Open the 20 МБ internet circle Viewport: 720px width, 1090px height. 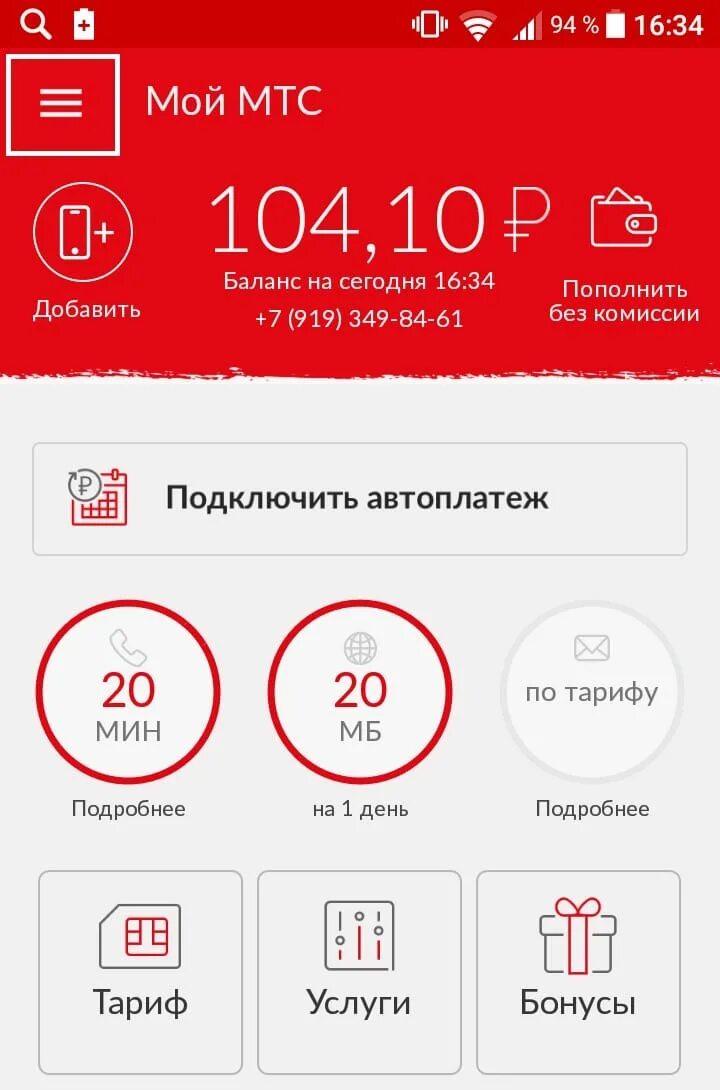point(360,692)
